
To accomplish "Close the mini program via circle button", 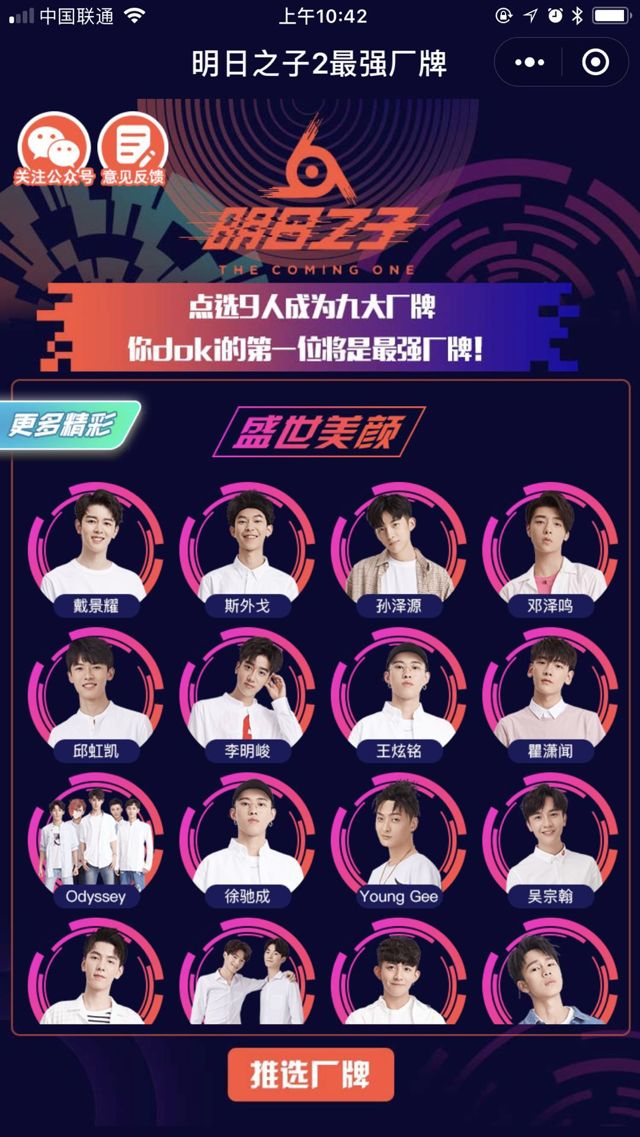I will pyautogui.click(x=595, y=63).
